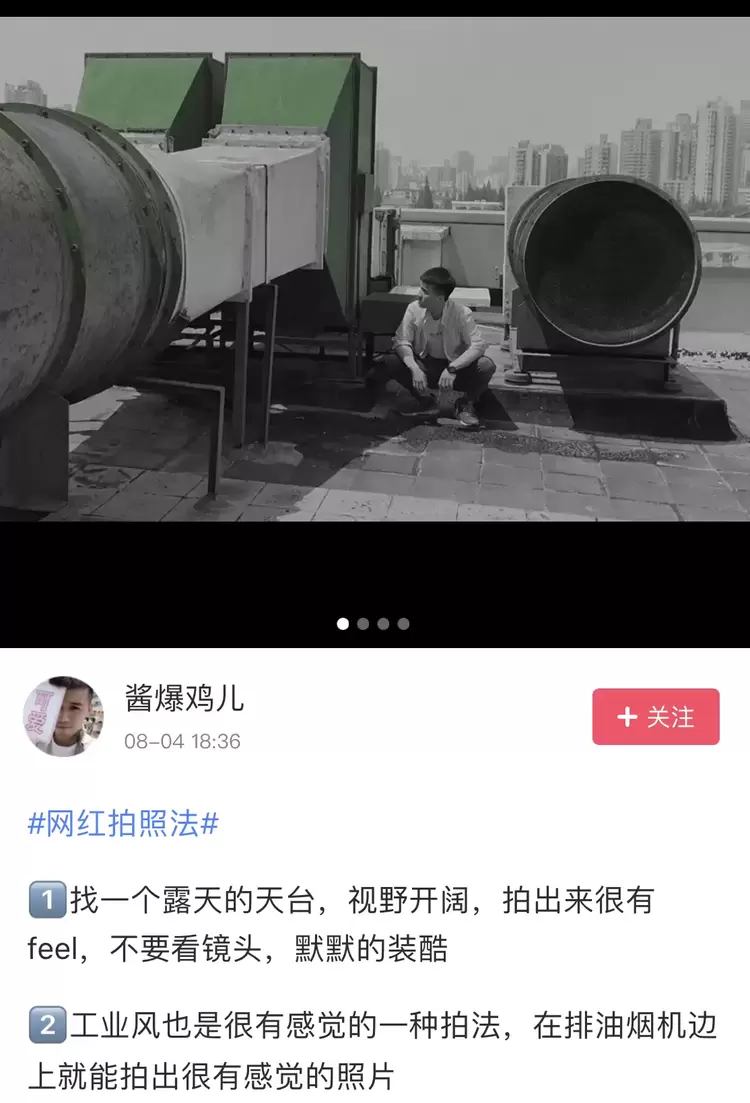
Task: Jump to the second photo via the page dots
Action: coord(363,624)
